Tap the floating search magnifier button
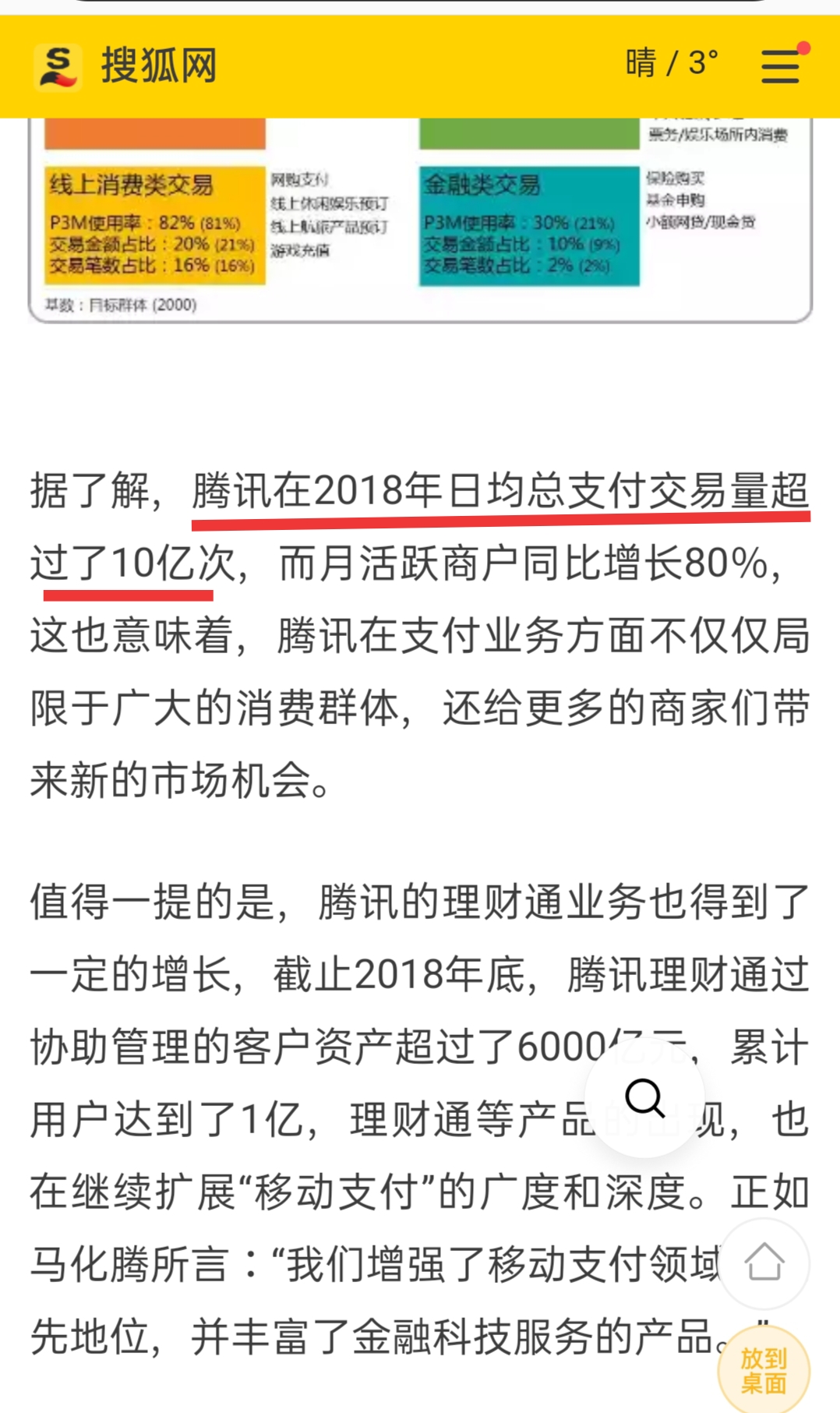 point(644,1097)
